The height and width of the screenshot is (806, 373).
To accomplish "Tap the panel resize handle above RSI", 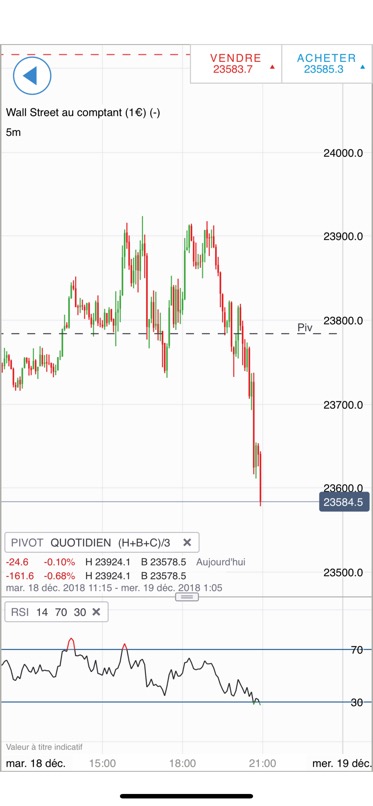I will pyautogui.click(x=187, y=597).
